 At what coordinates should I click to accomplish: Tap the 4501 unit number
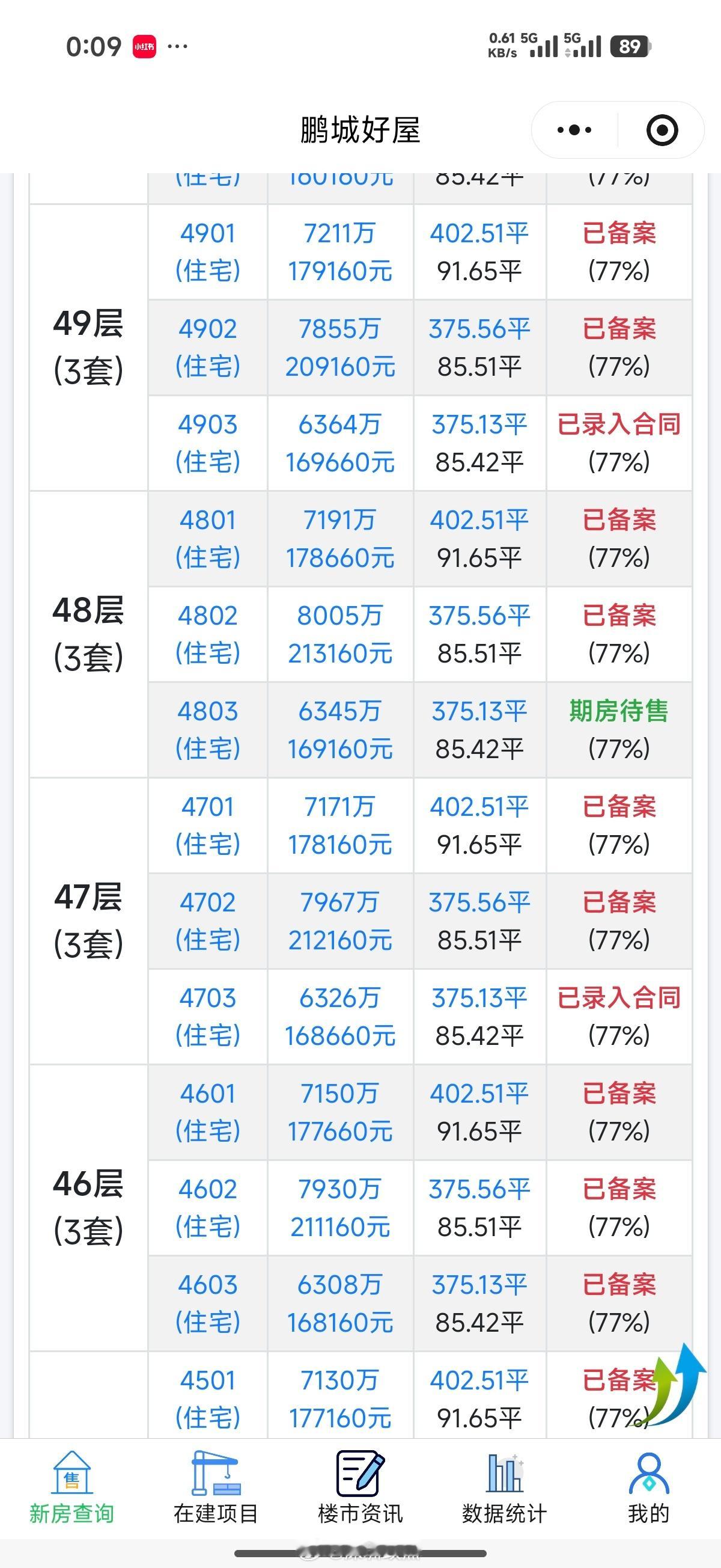click(207, 1382)
